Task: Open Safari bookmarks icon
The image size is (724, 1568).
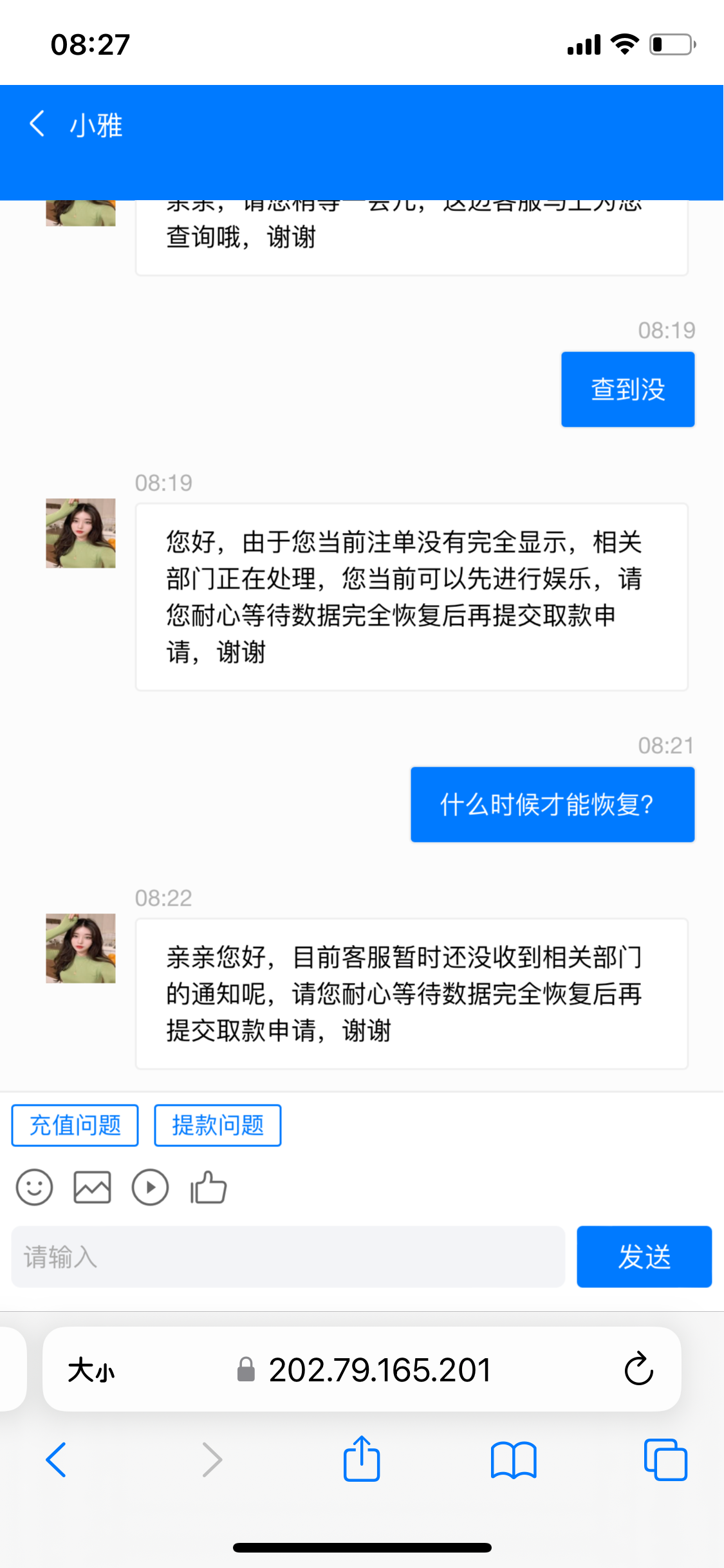Action: 514,1460
